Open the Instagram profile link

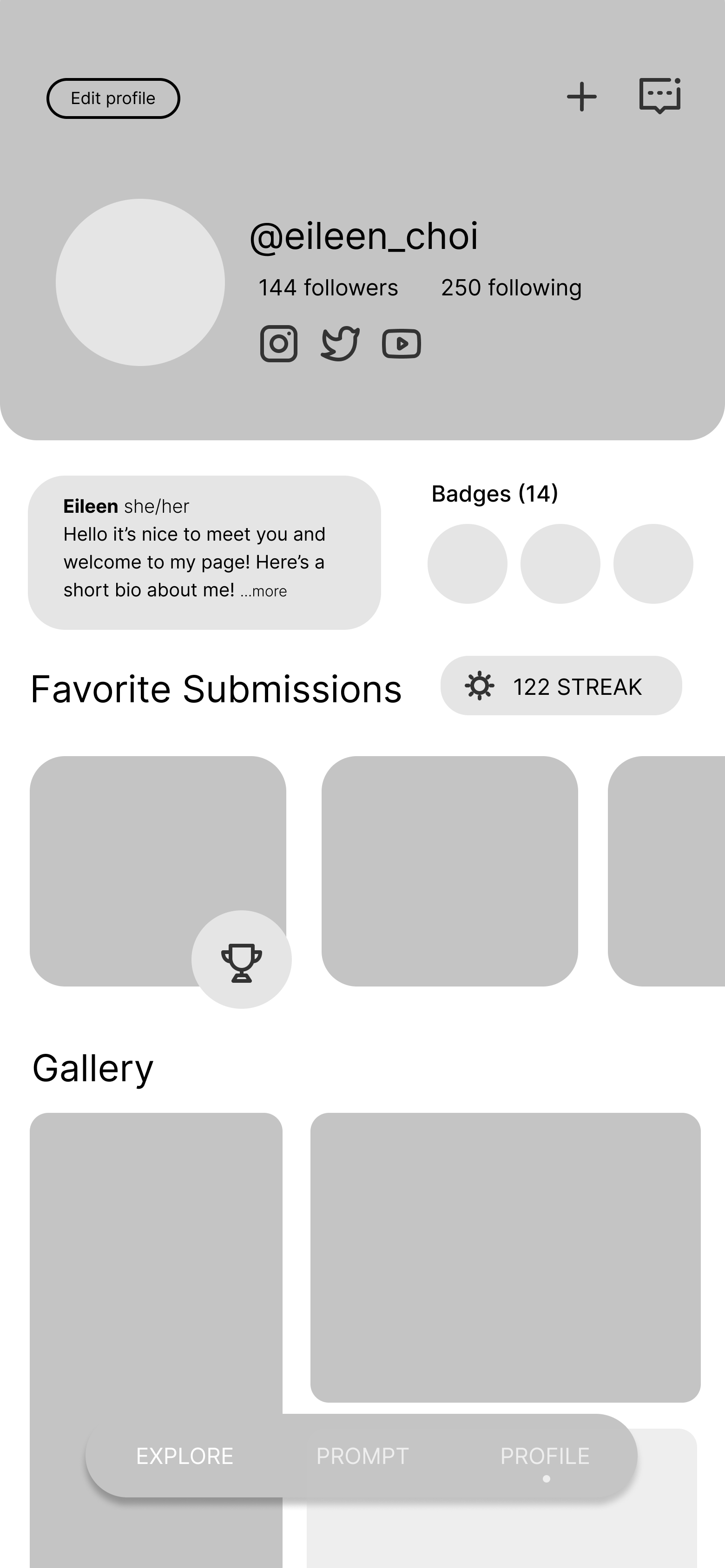[x=278, y=343]
